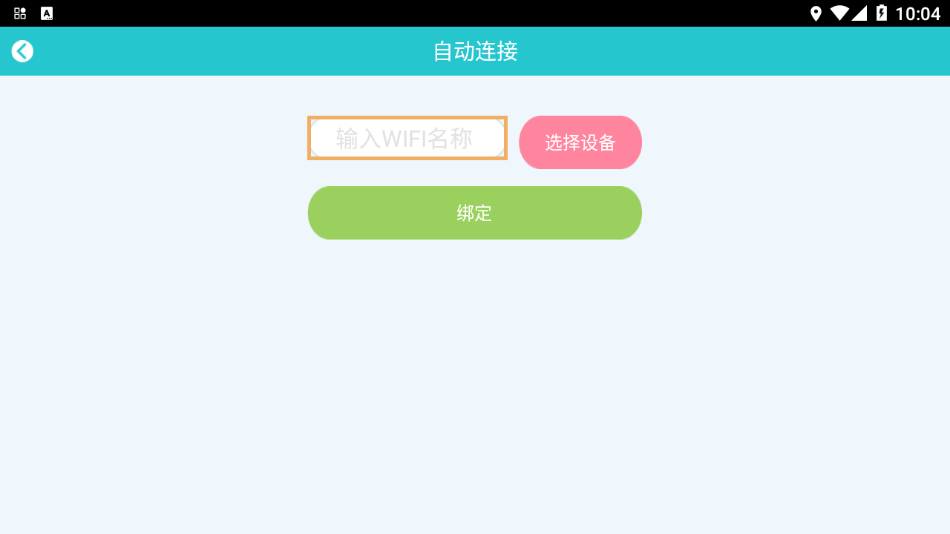Go back using the top-left arrow
This screenshot has height=534, width=950.
tap(22, 51)
